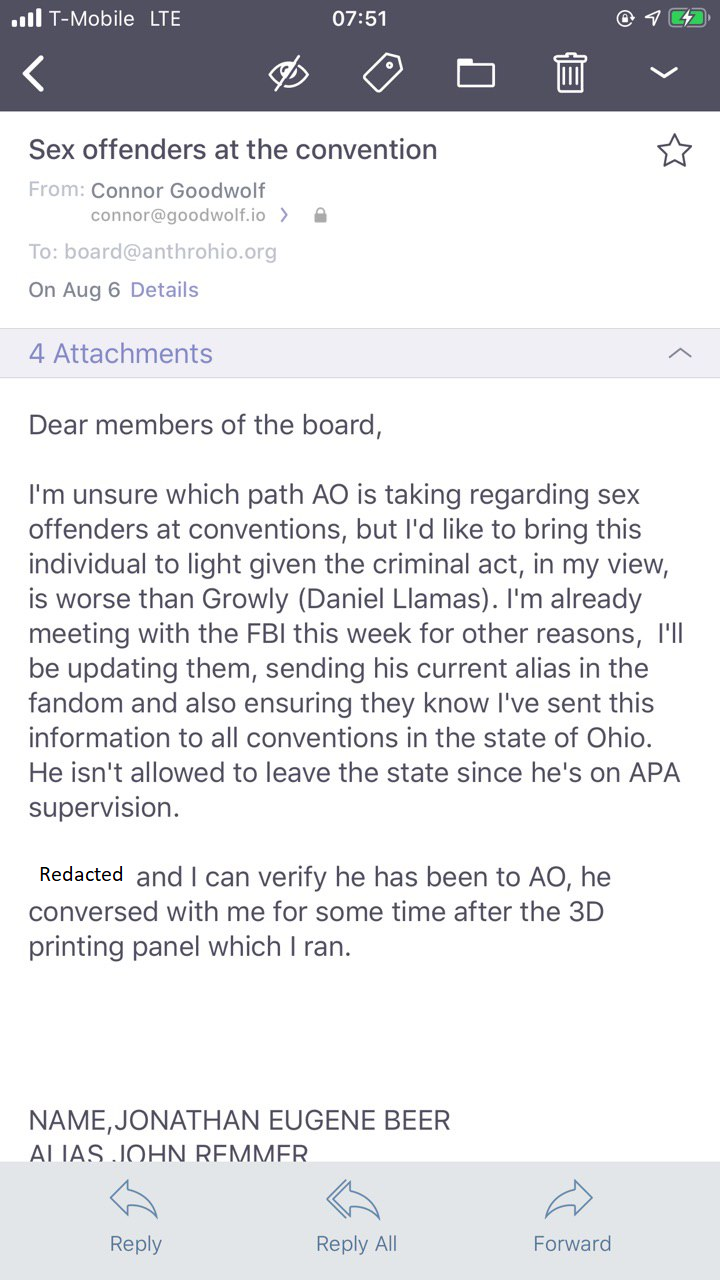
Task: Show message Details
Action: tap(164, 290)
